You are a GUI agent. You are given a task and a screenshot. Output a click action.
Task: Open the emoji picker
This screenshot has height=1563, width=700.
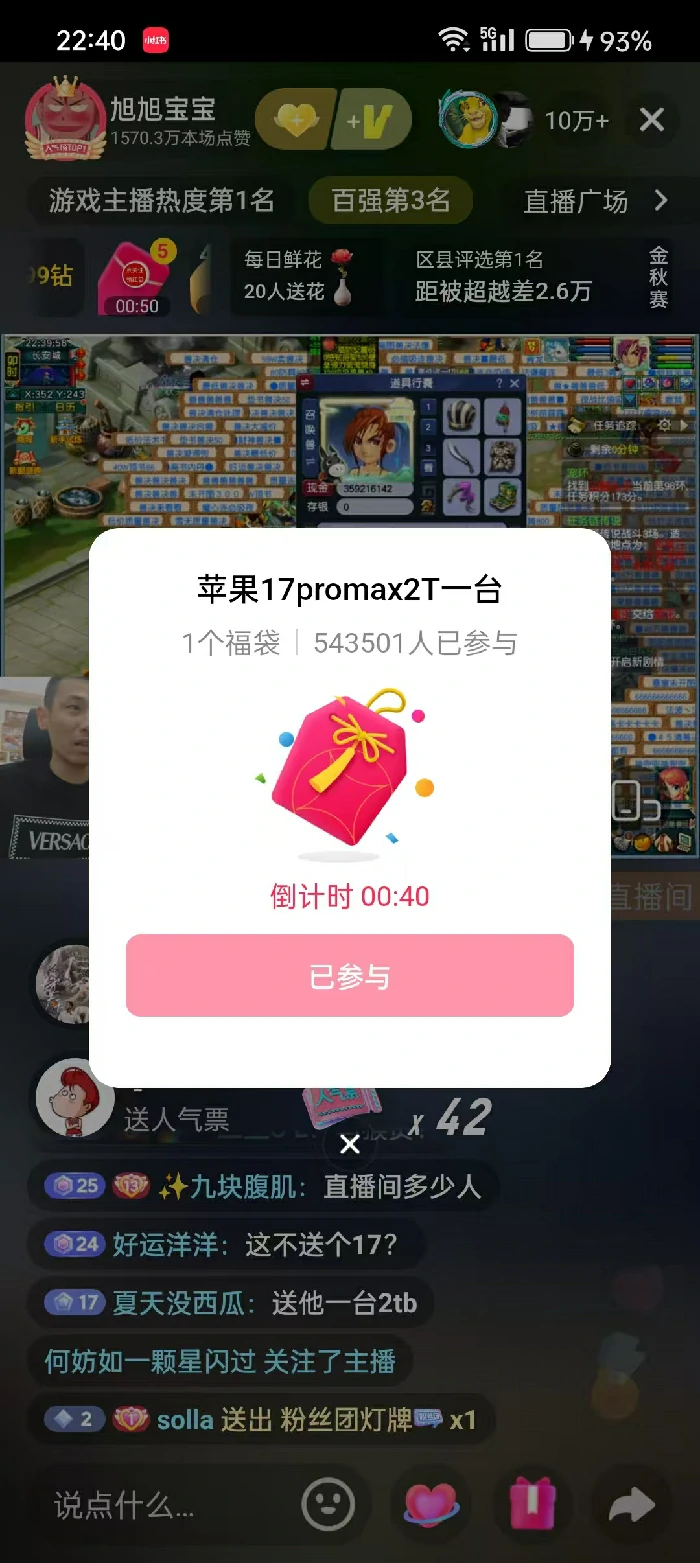click(328, 1503)
